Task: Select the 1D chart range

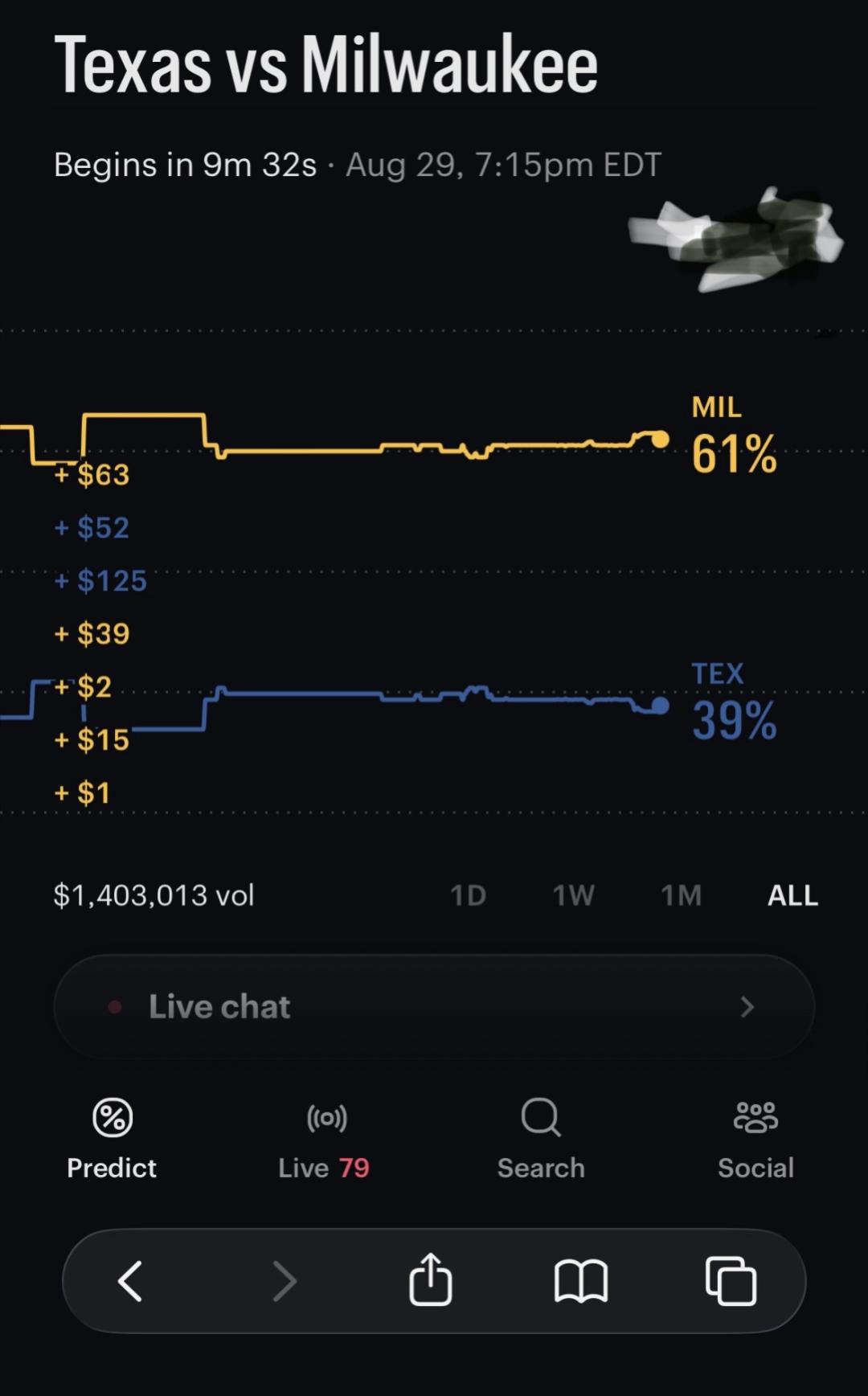Action: pos(468,895)
